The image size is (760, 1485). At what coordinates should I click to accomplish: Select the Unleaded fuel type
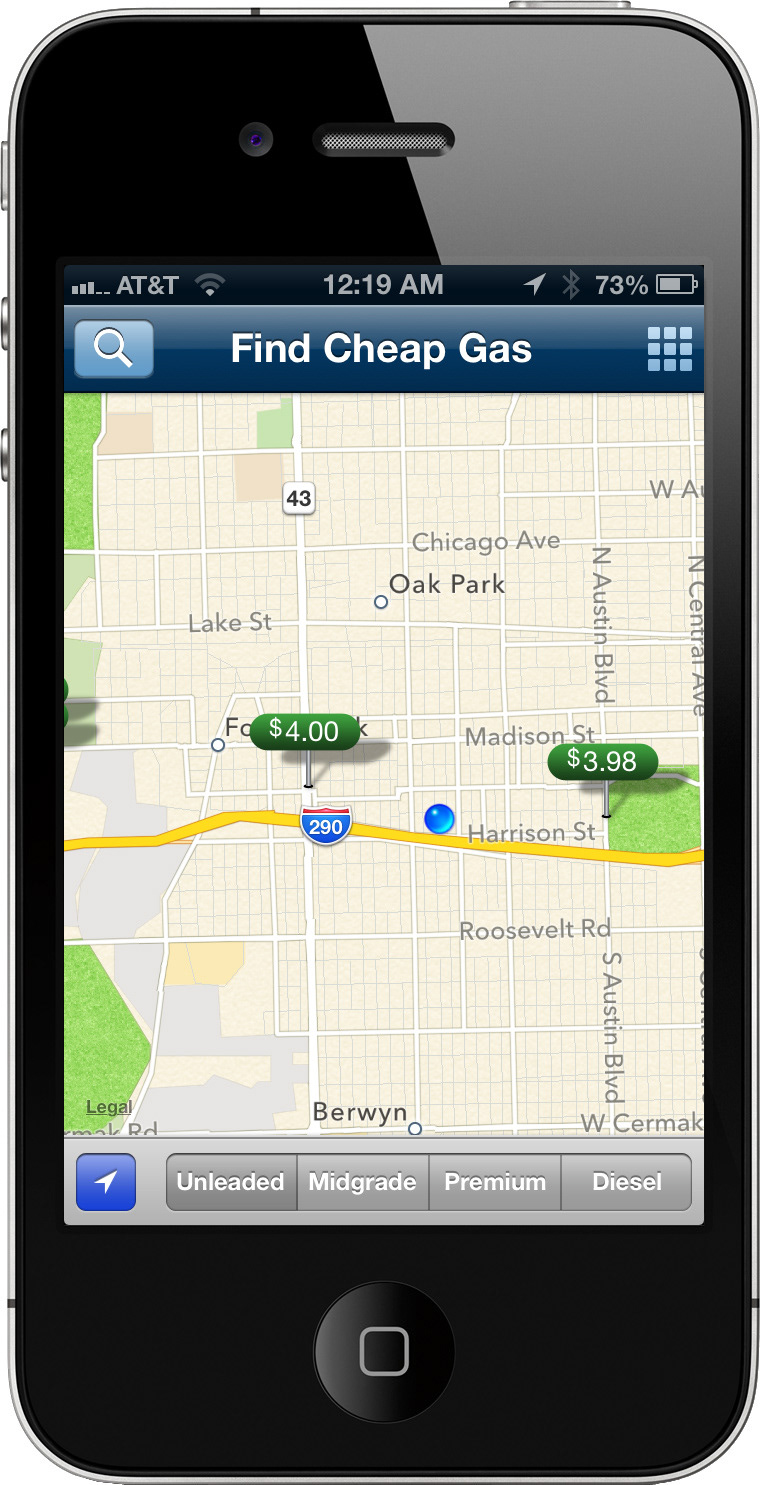point(231,1182)
